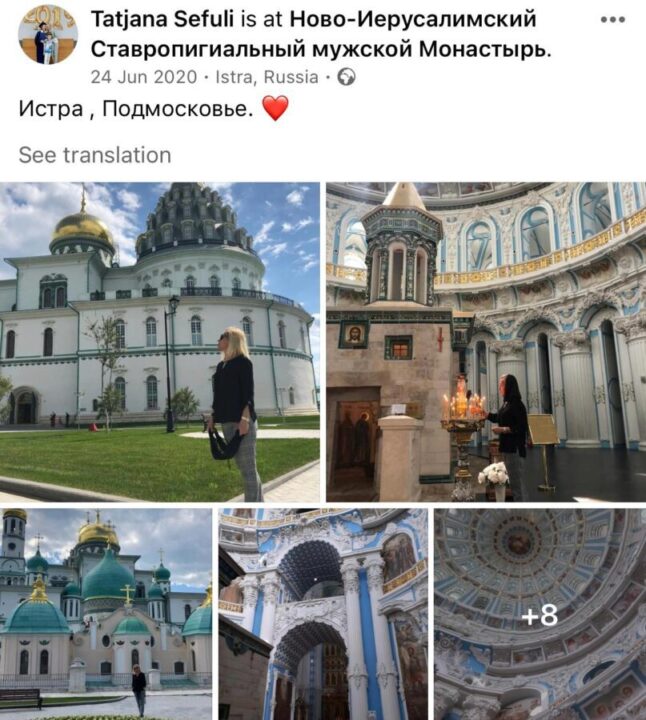This screenshot has height=720, width=646.
Task: Open the post's three-dot options menu
Action: click(x=612, y=20)
